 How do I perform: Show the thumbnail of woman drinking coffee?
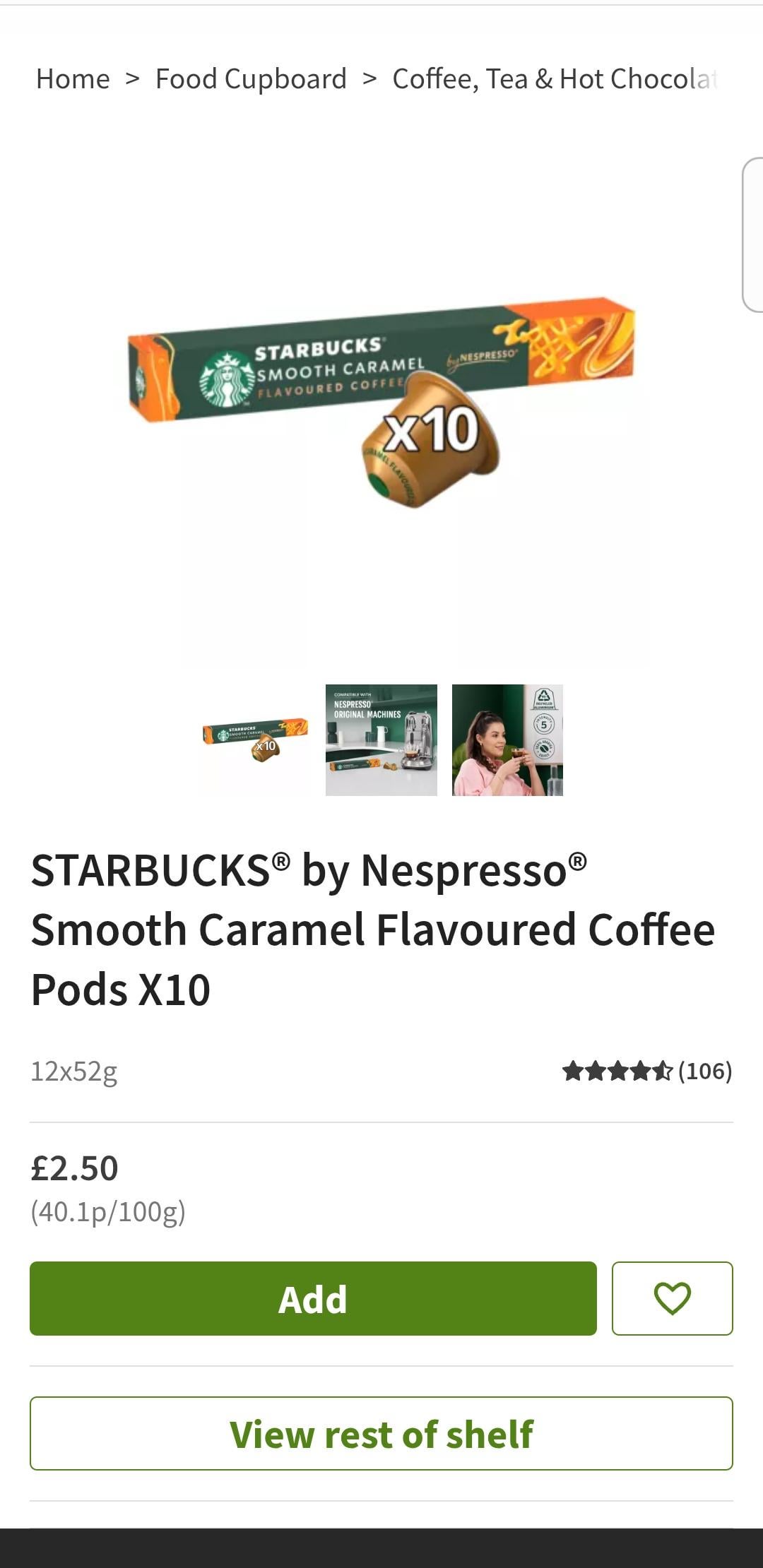click(507, 740)
